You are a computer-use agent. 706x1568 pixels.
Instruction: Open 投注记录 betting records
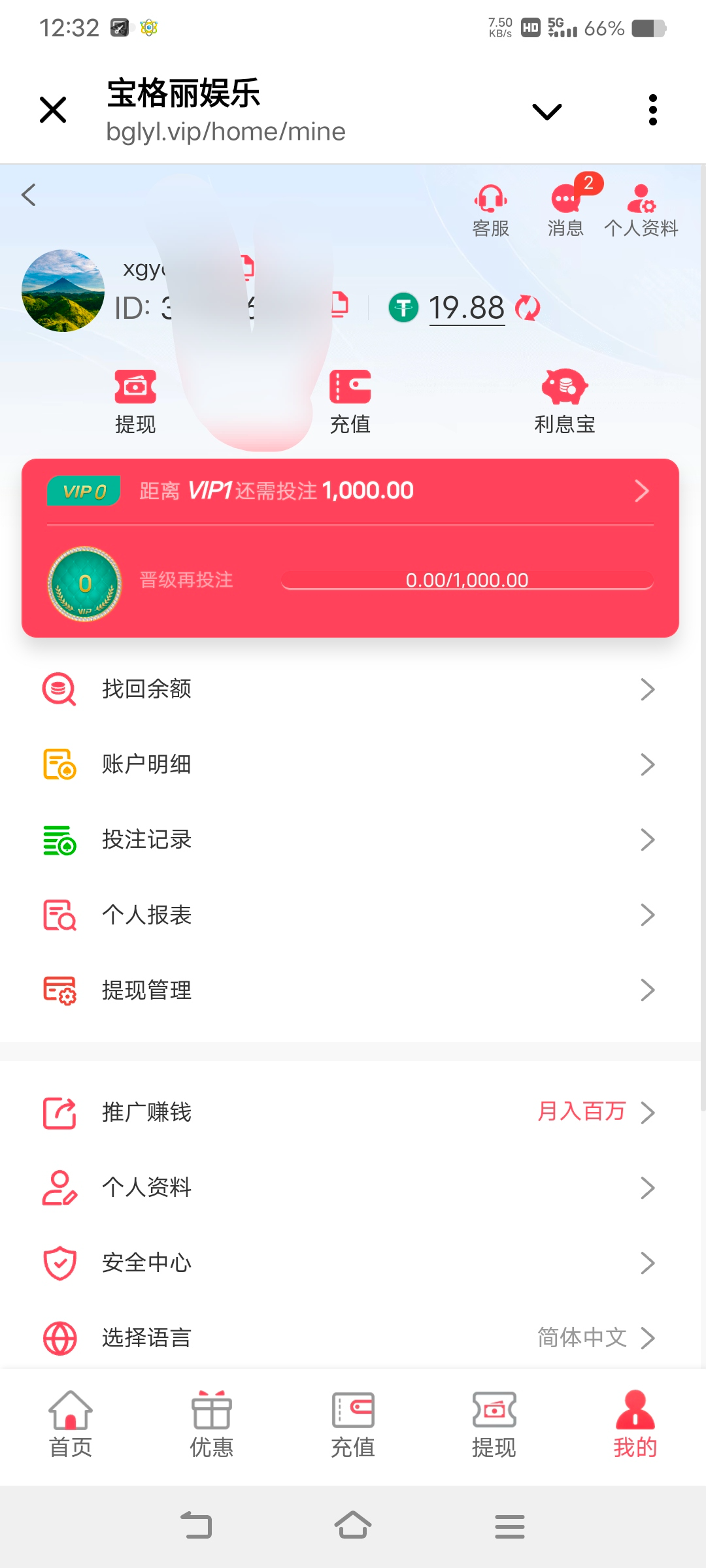coord(350,840)
